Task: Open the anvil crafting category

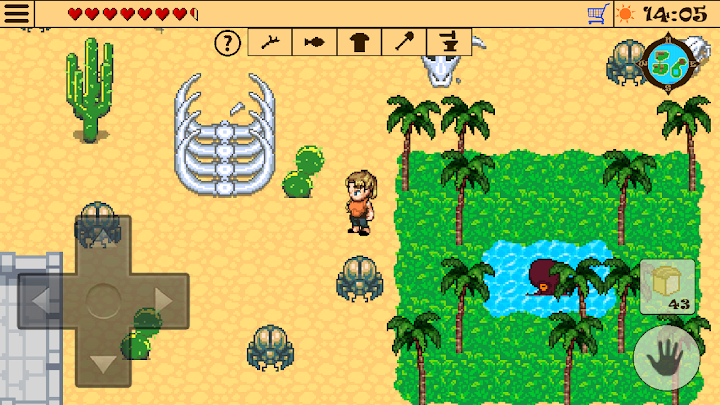Action: point(447,43)
